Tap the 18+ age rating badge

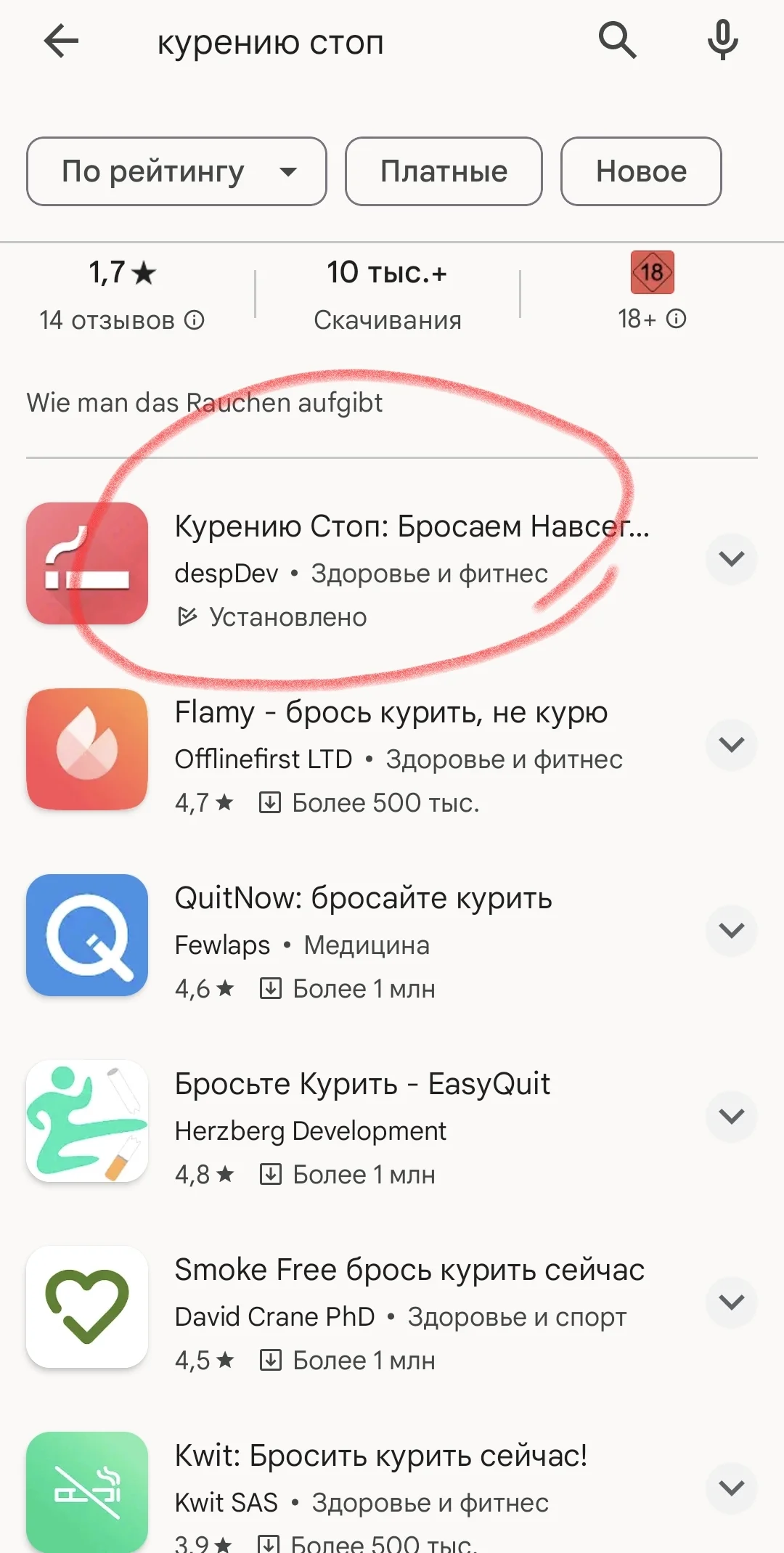pos(651,274)
